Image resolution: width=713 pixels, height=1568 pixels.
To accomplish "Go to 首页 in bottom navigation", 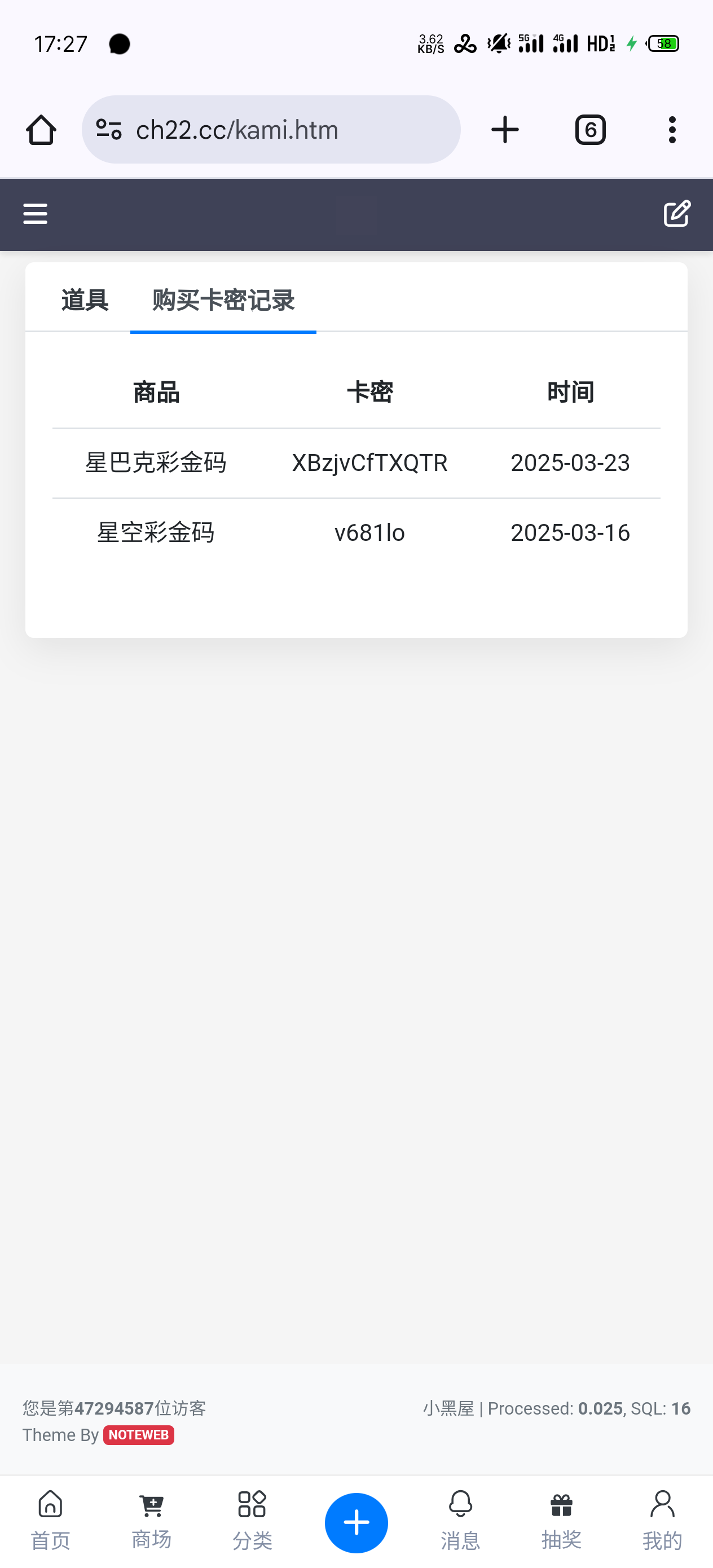I will pyautogui.click(x=51, y=1521).
